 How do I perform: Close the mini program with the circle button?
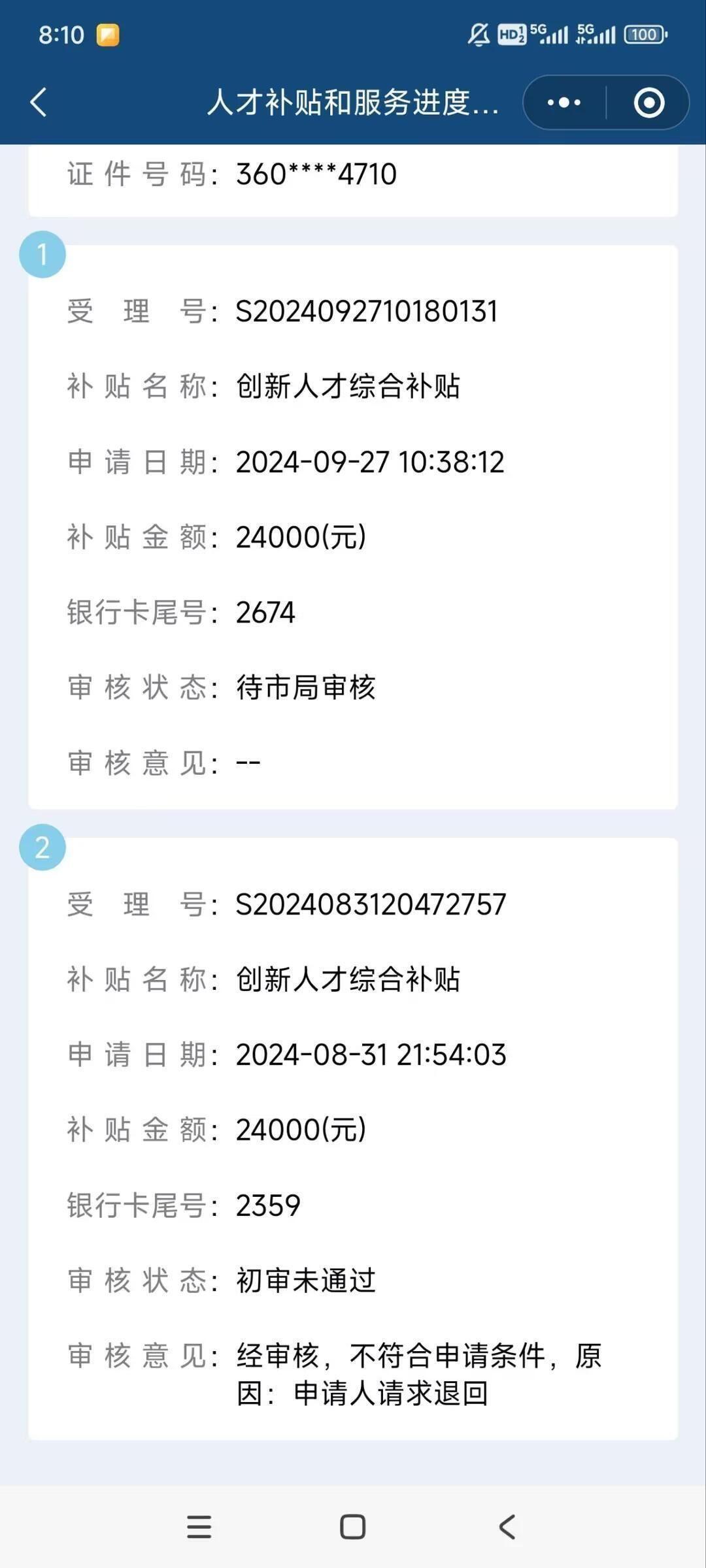648,103
